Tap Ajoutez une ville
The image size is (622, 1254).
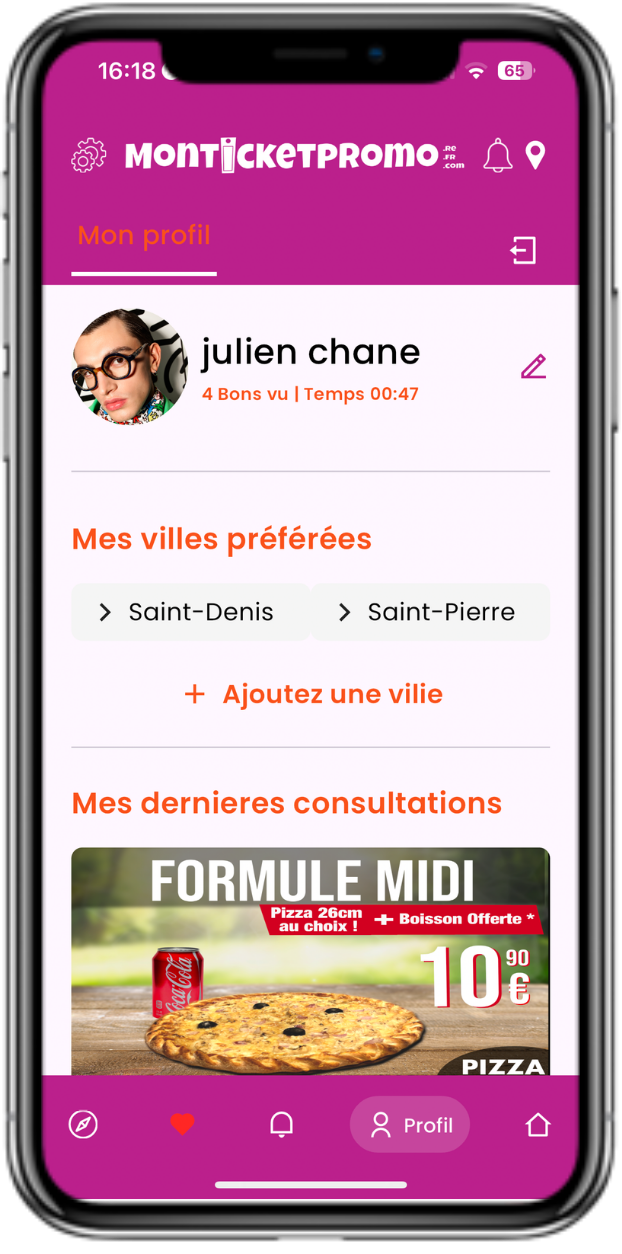[x=313, y=694]
